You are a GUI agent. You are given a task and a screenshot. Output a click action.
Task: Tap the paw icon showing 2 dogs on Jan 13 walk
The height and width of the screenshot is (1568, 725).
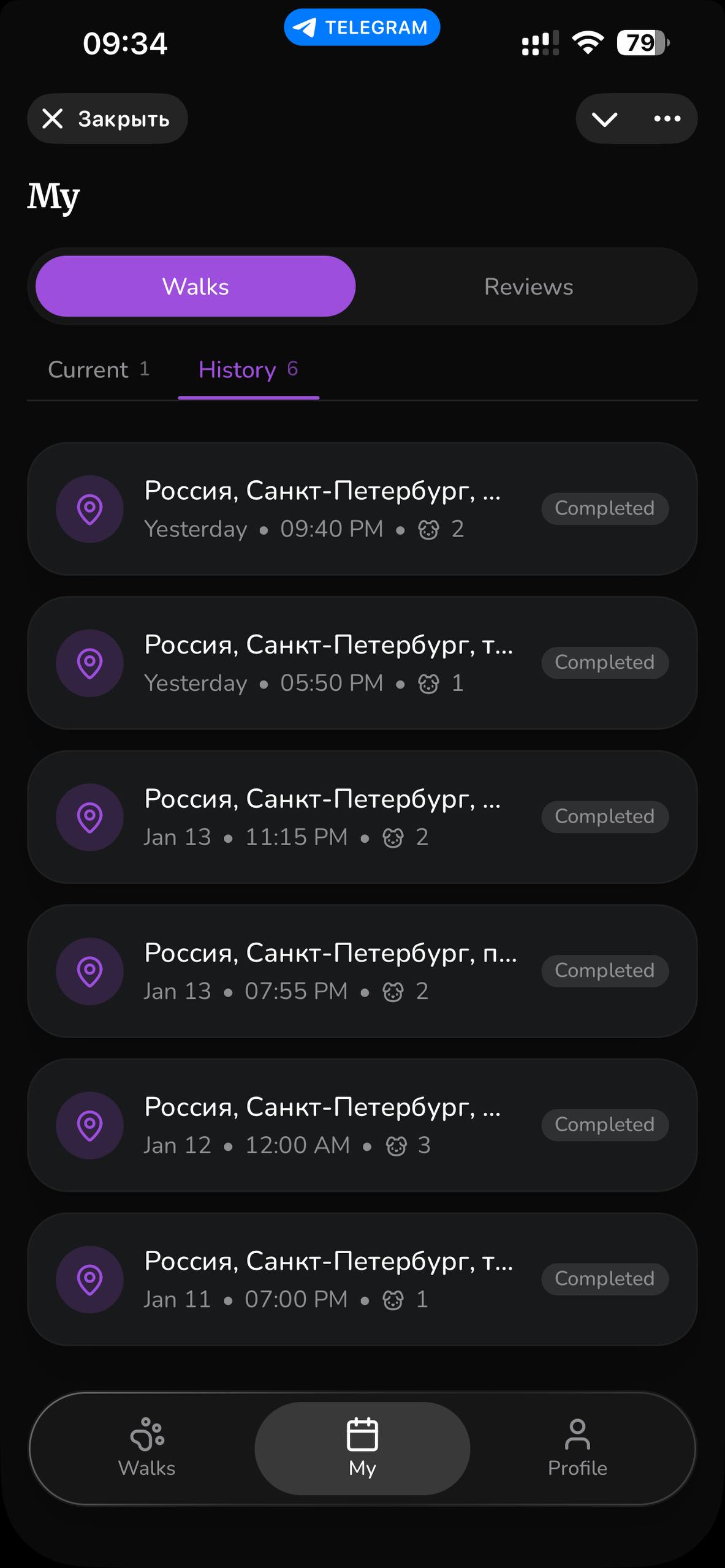click(393, 837)
